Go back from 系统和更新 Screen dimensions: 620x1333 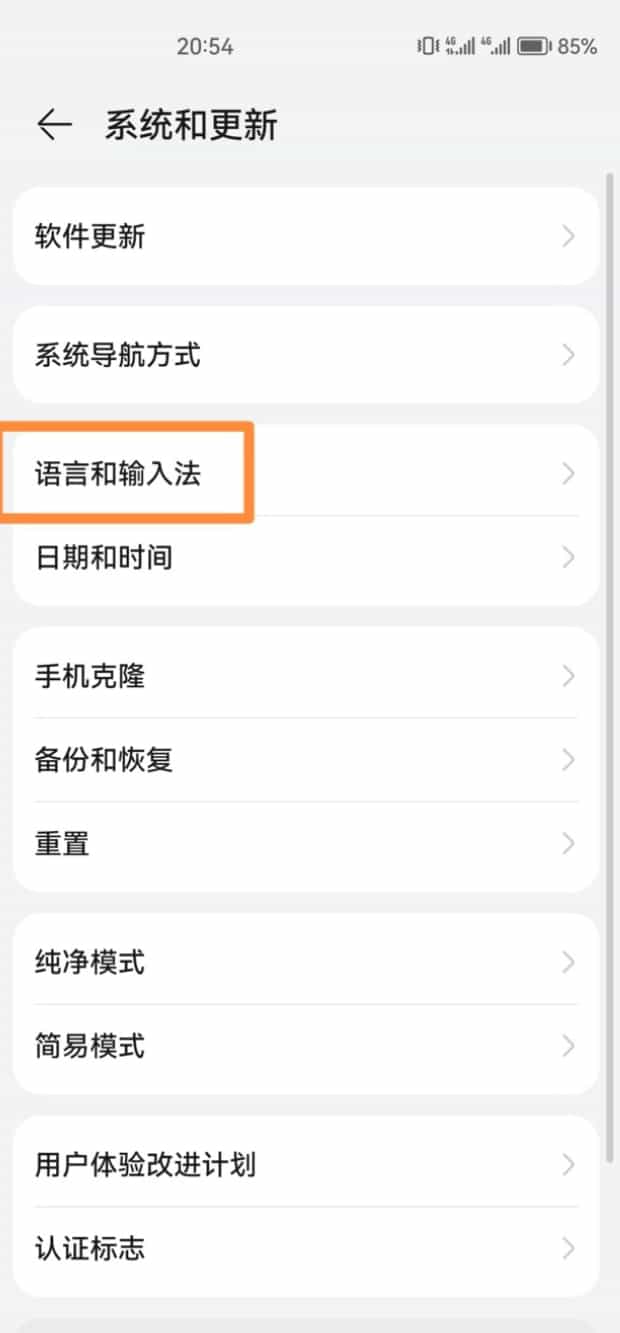[55, 125]
